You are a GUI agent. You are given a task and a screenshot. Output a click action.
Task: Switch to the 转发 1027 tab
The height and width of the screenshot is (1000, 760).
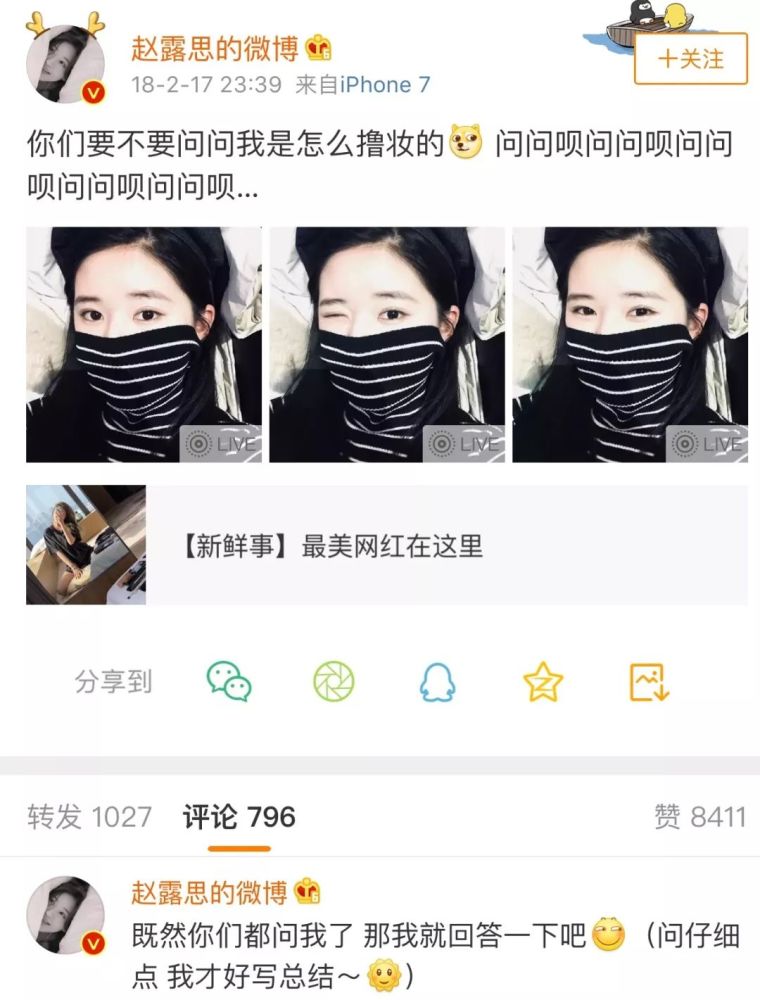(x=89, y=817)
